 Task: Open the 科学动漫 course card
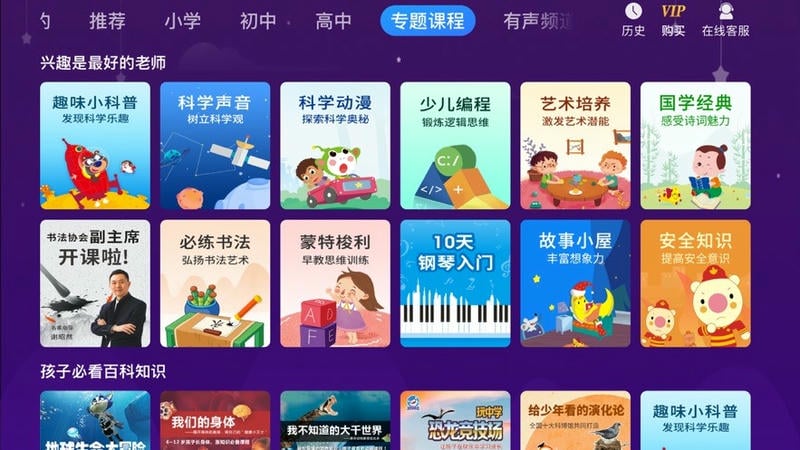tap(335, 145)
